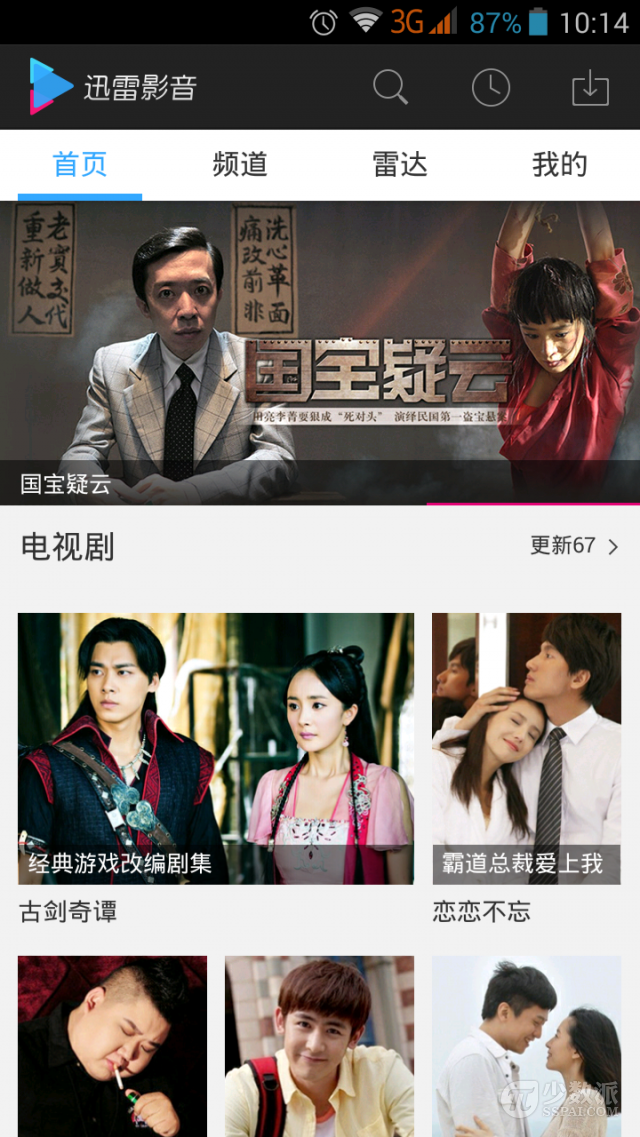Open the watch history clock icon
The width and height of the screenshot is (640, 1137).
point(491,87)
